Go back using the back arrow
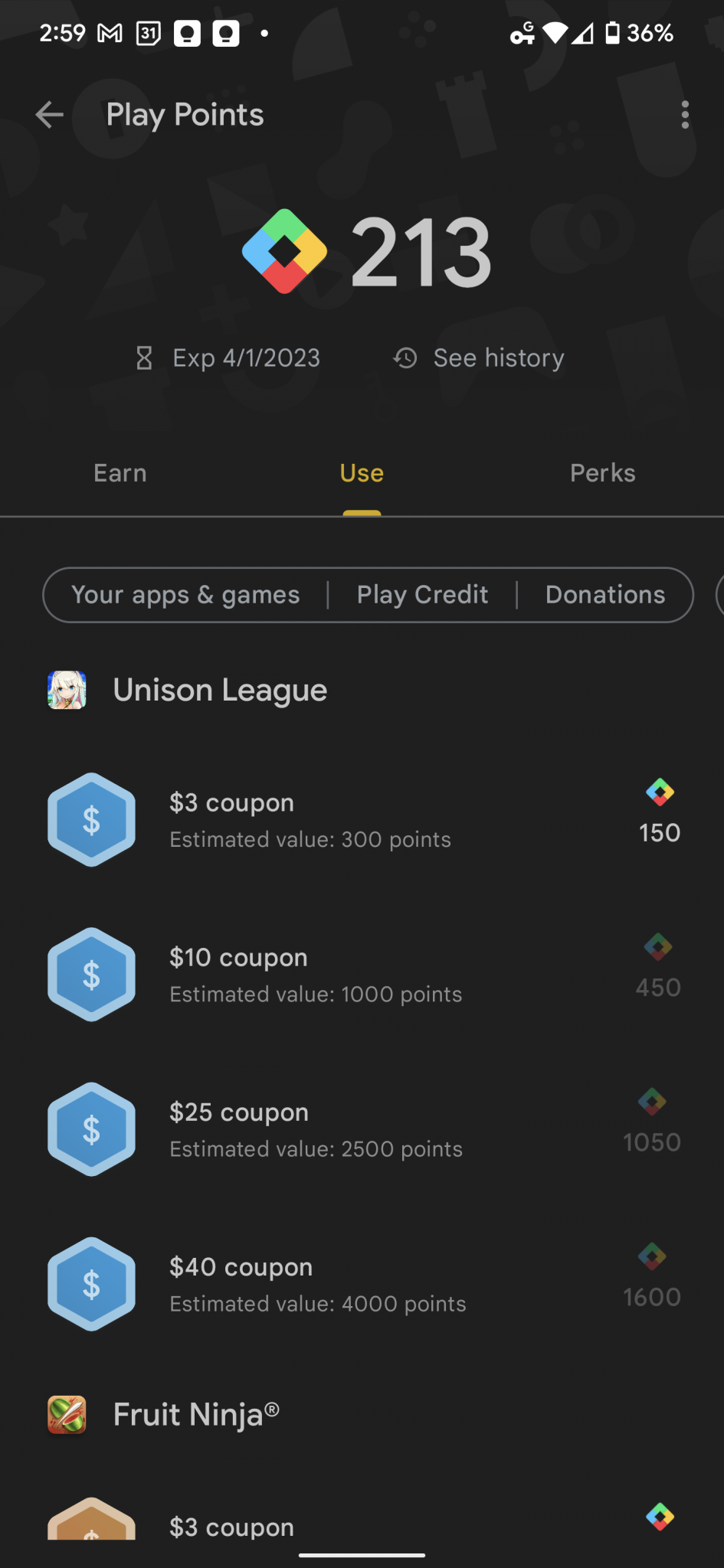 click(48, 115)
